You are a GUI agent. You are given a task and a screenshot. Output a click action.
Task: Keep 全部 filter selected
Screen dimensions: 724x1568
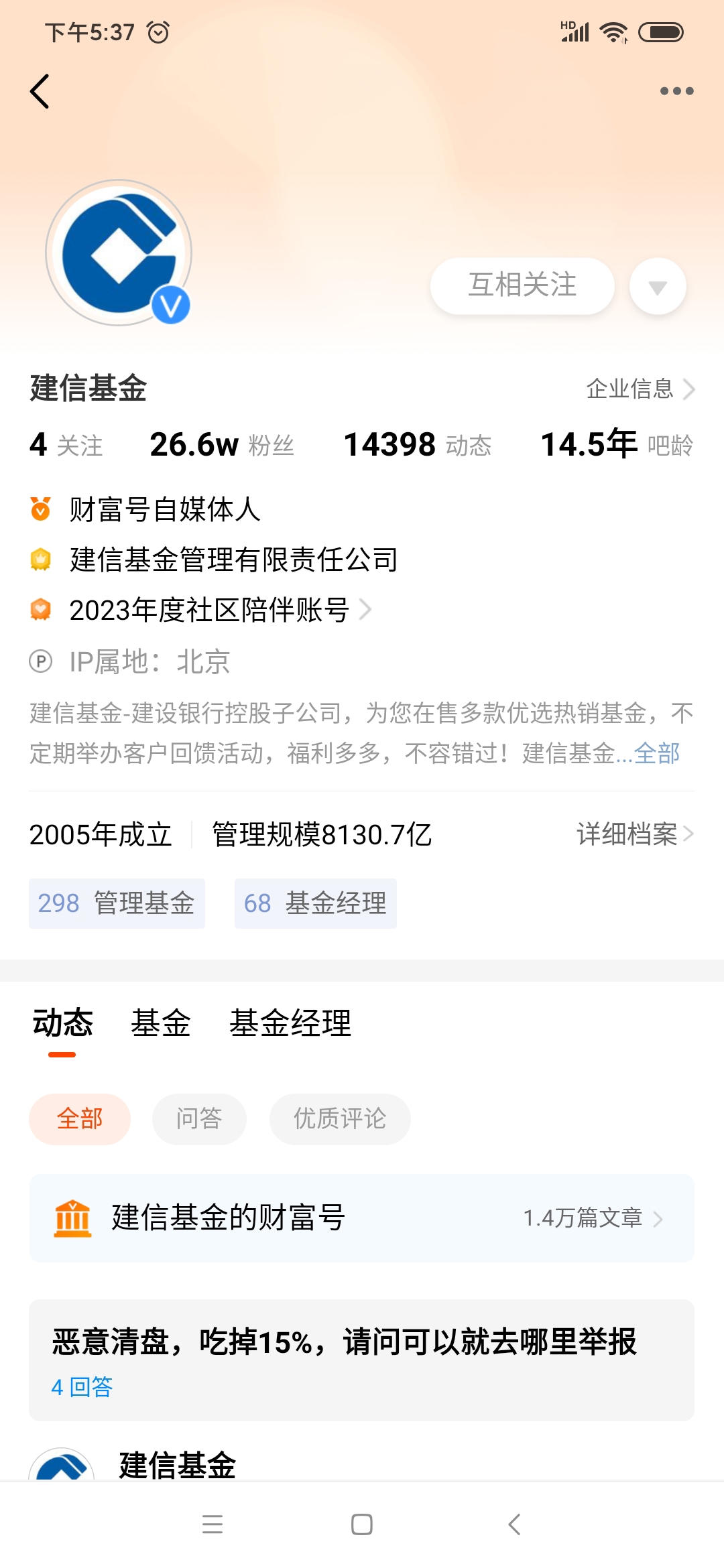coord(80,1118)
